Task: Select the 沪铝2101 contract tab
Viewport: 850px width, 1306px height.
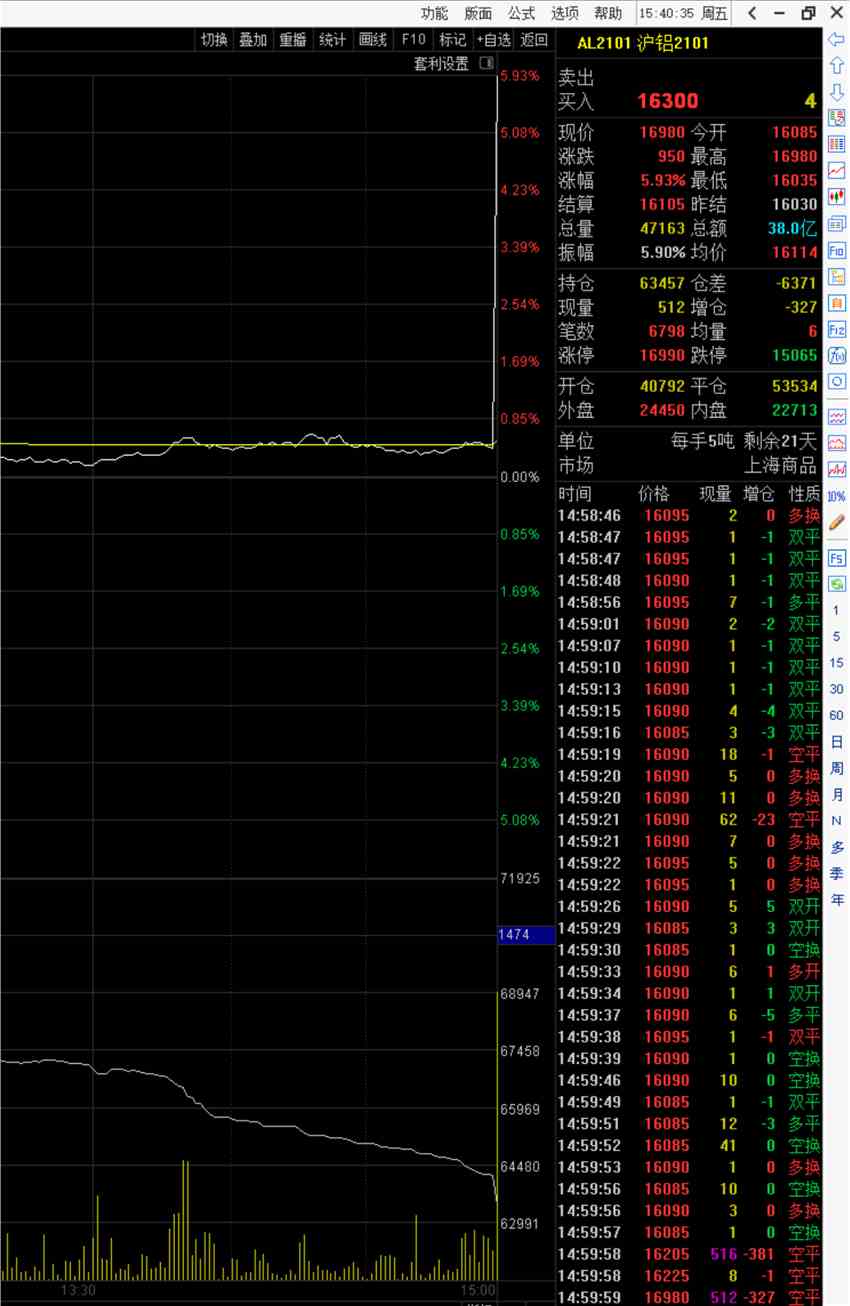Action: click(670, 43)
